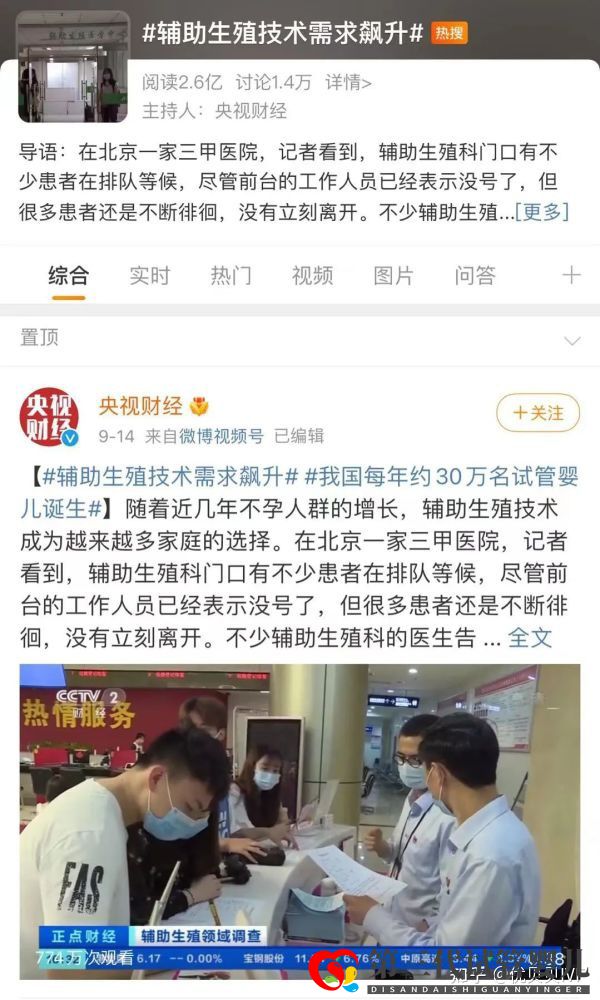The image size is (600, 1000).
Task: Read the full post via 全文
Action: tap(529, 637)
